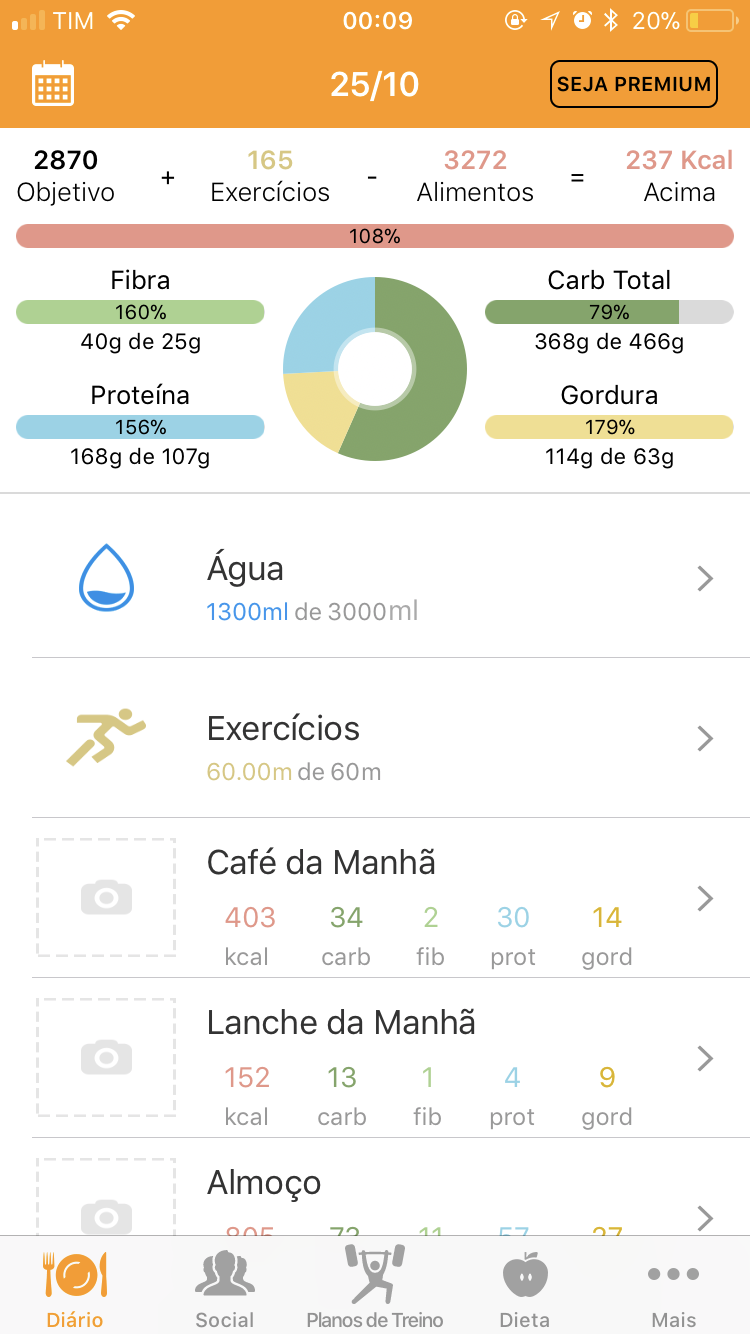Add a photo to Café da Manhã
The height and width of the screenshot is (1334, 750).
click(x=106, y=898)
